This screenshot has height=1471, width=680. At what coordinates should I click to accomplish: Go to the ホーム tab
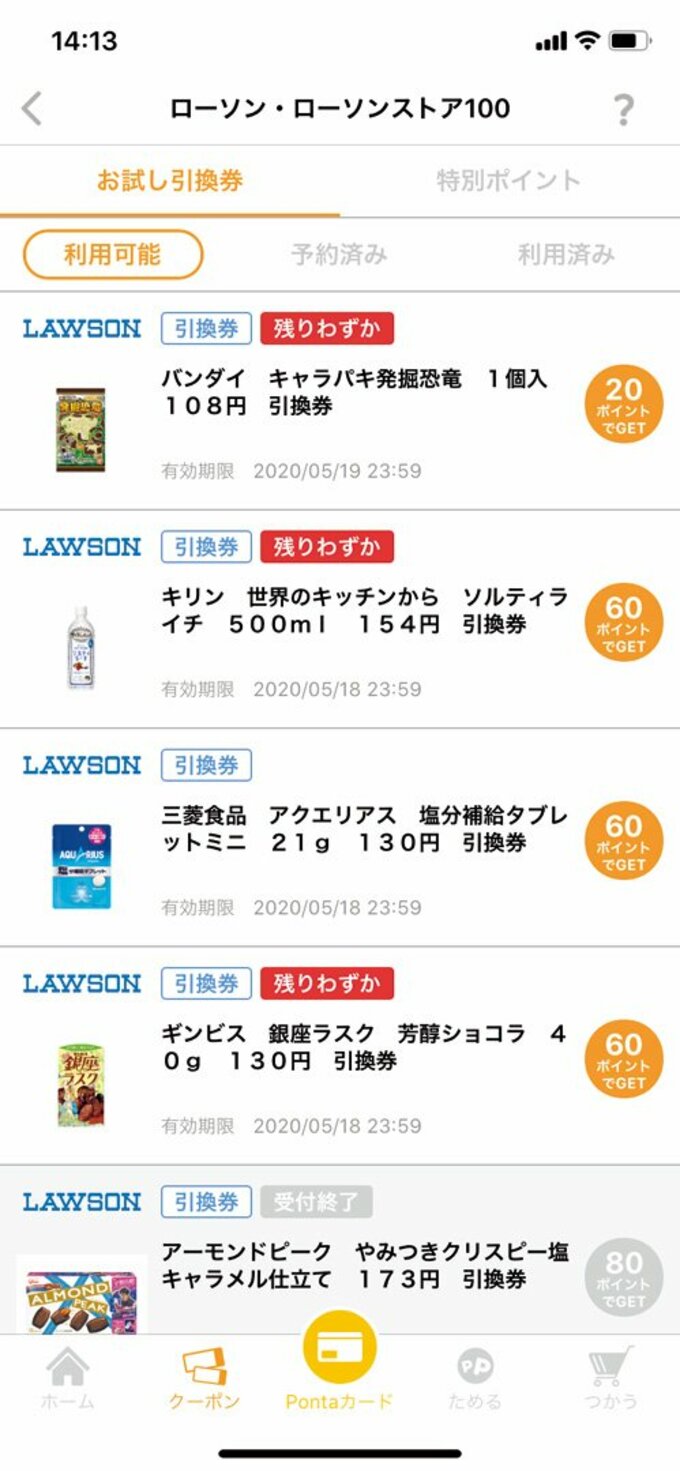coord(68,1379)
